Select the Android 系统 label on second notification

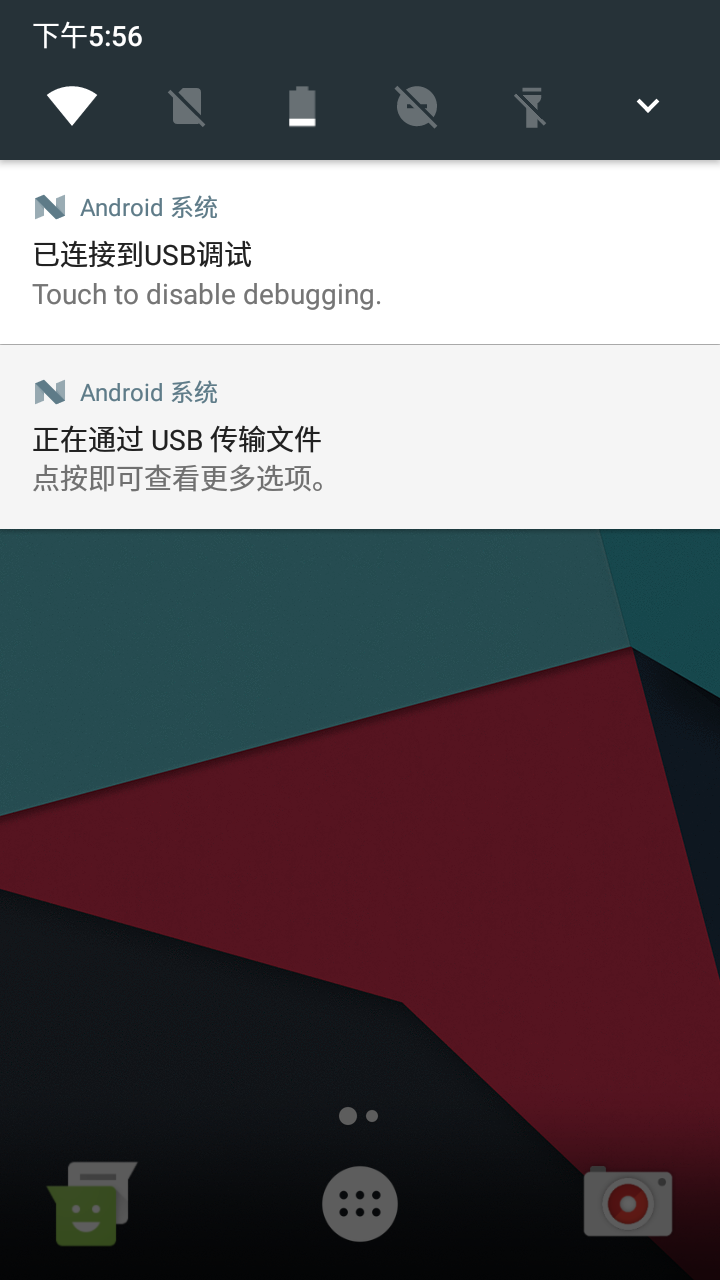(150, 392)
